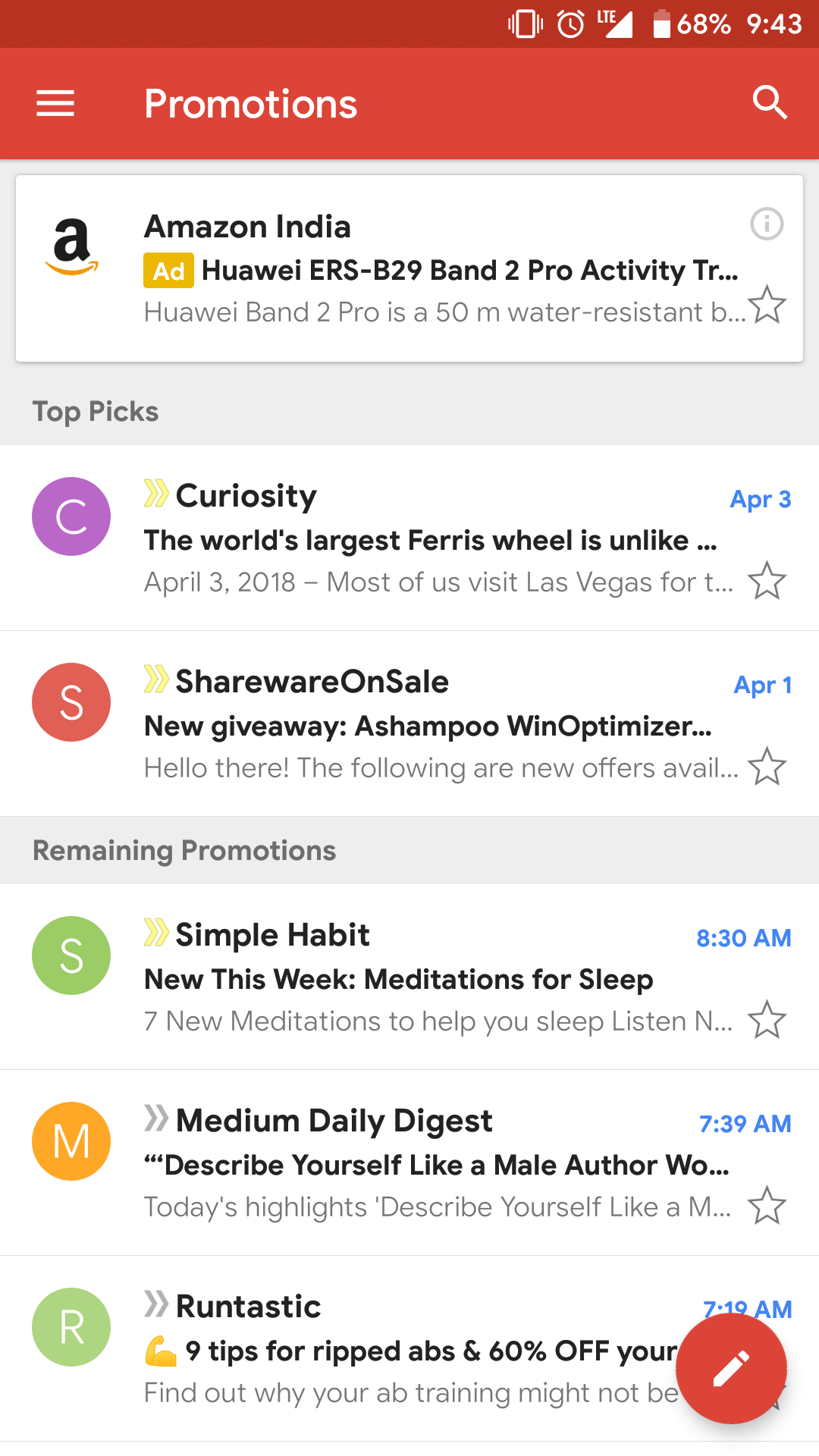Image resolution: width=819 pixels, height=1456 pixels.
Task: Star the Simple Habit email
Action: pos(768,1021)
